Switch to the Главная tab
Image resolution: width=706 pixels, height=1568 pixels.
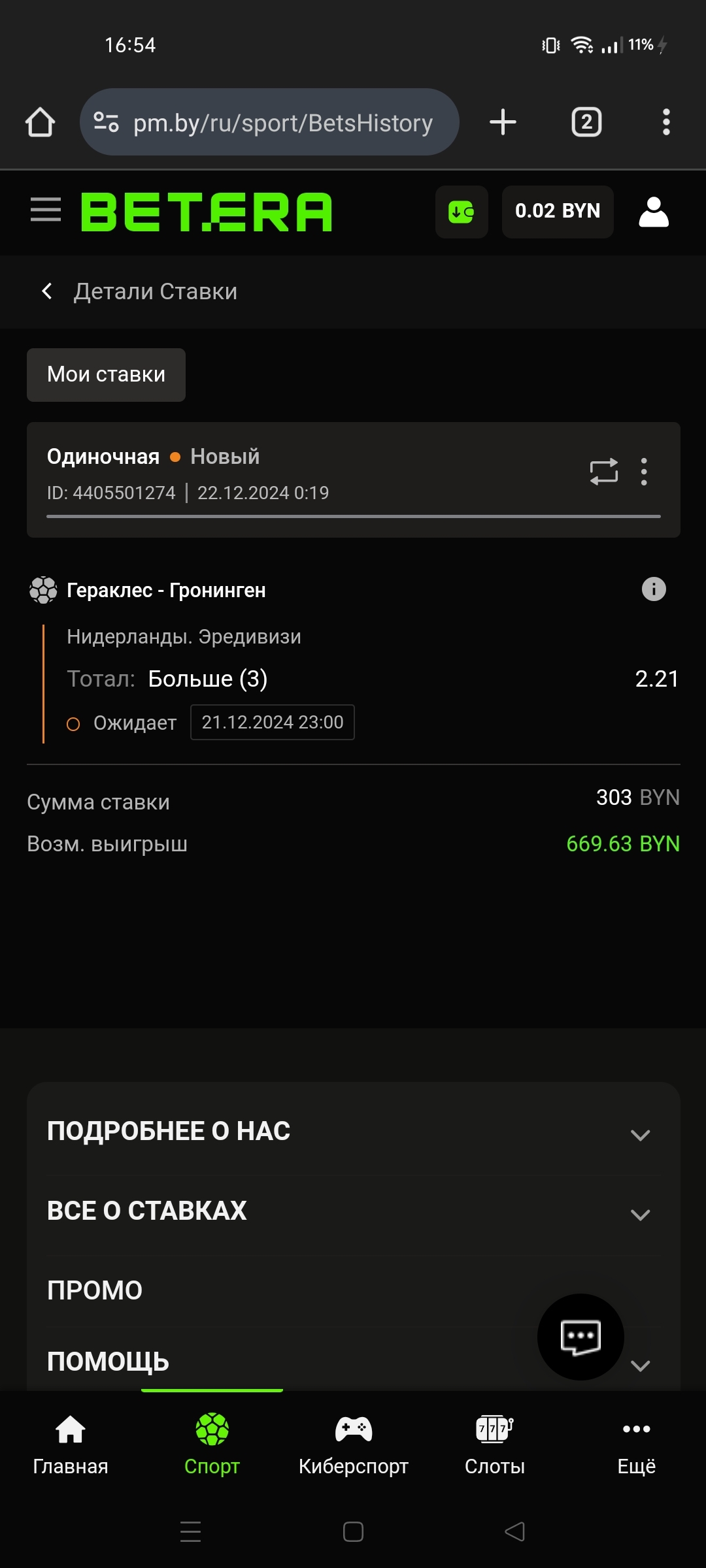coord(71,1444)
